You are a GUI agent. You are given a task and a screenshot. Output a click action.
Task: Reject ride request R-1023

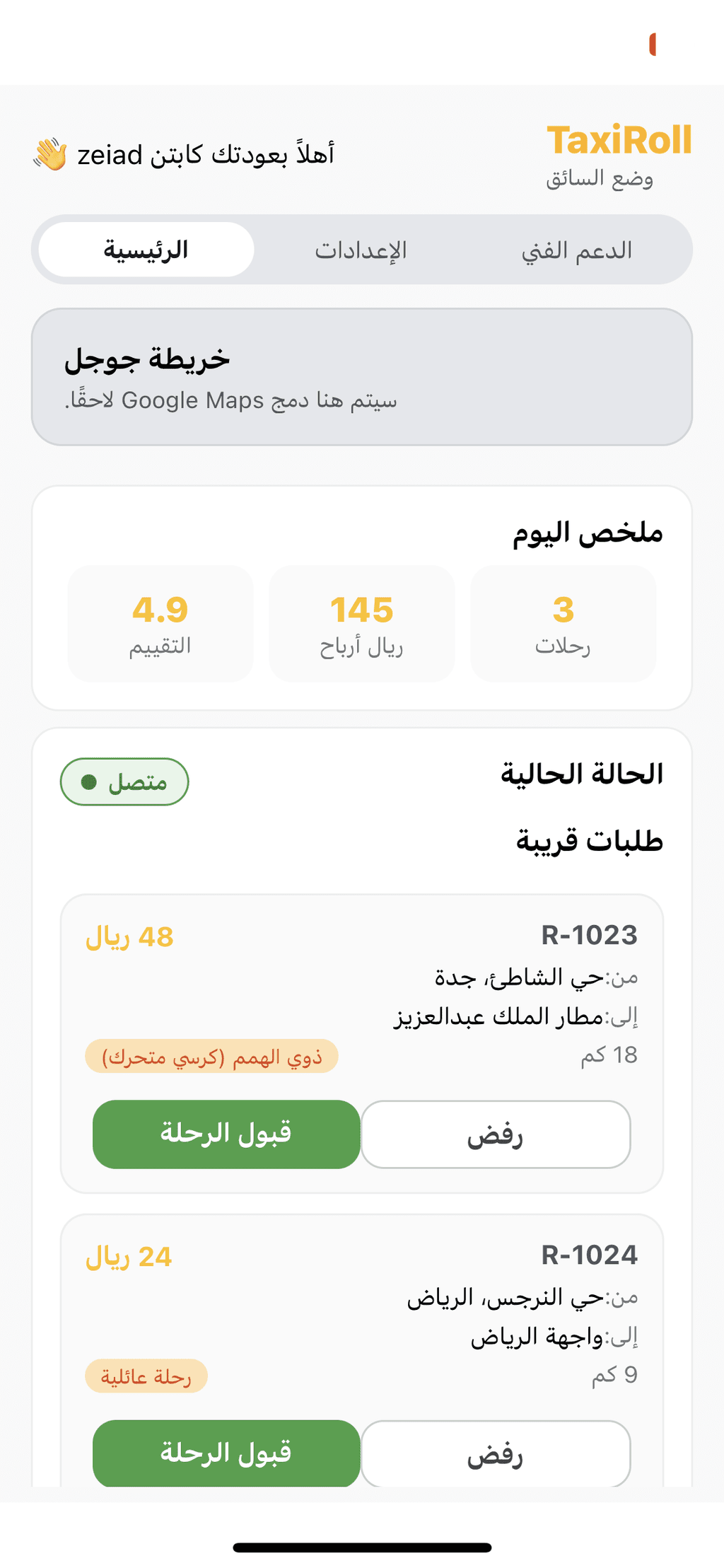(x=496, y=1134)
